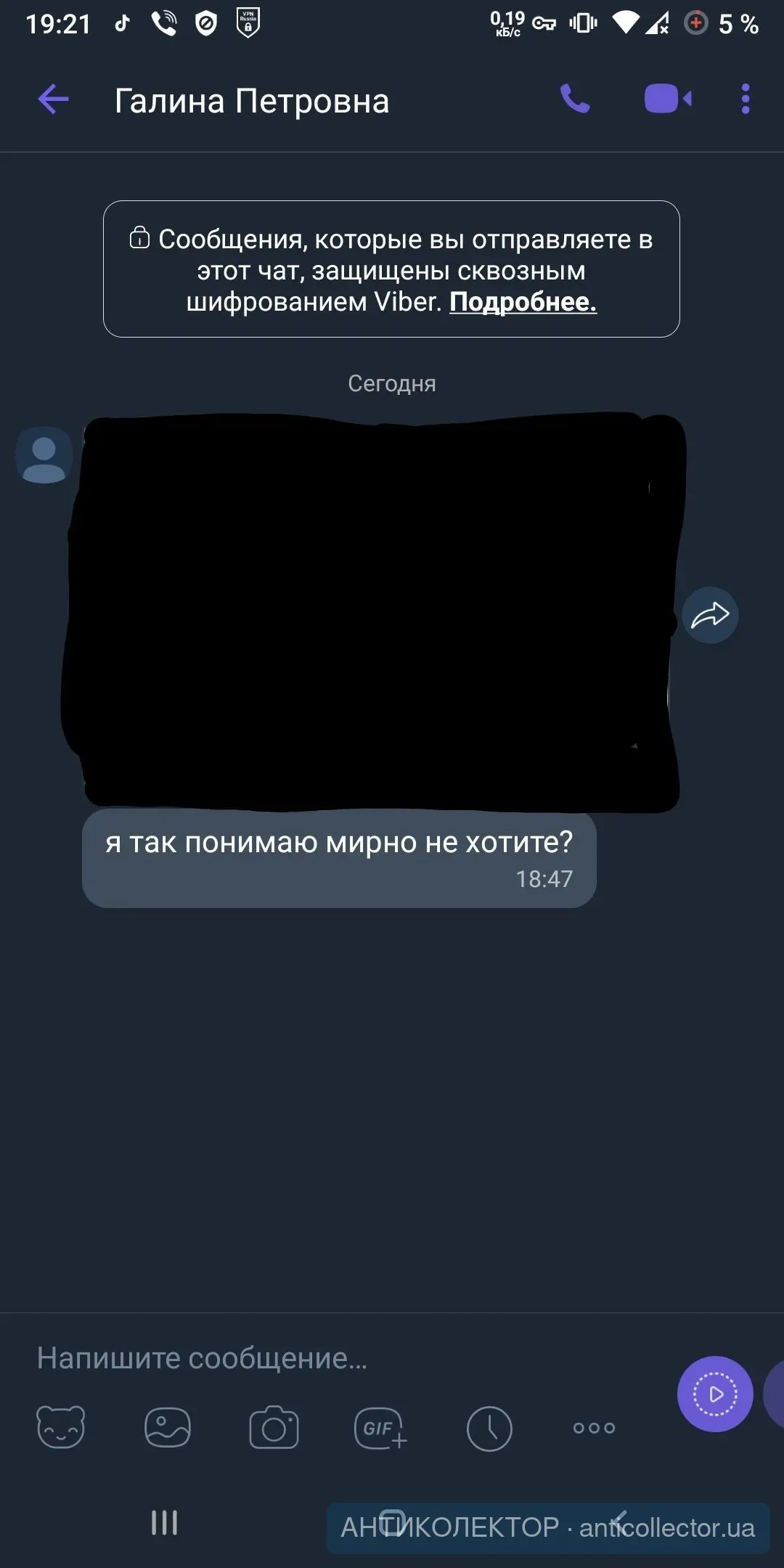Open the GIF creator

380,1427
